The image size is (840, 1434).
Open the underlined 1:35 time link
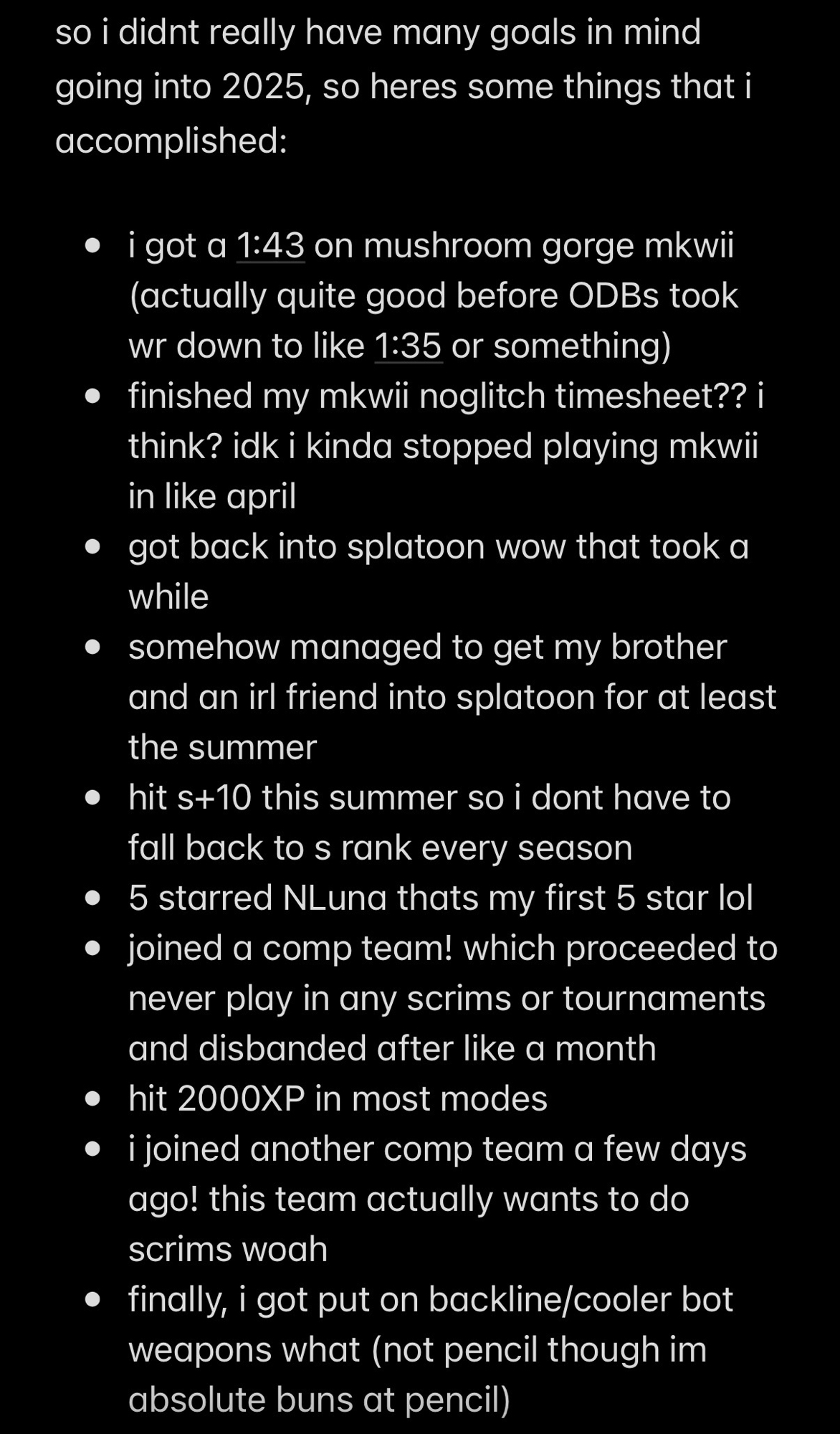408,346
